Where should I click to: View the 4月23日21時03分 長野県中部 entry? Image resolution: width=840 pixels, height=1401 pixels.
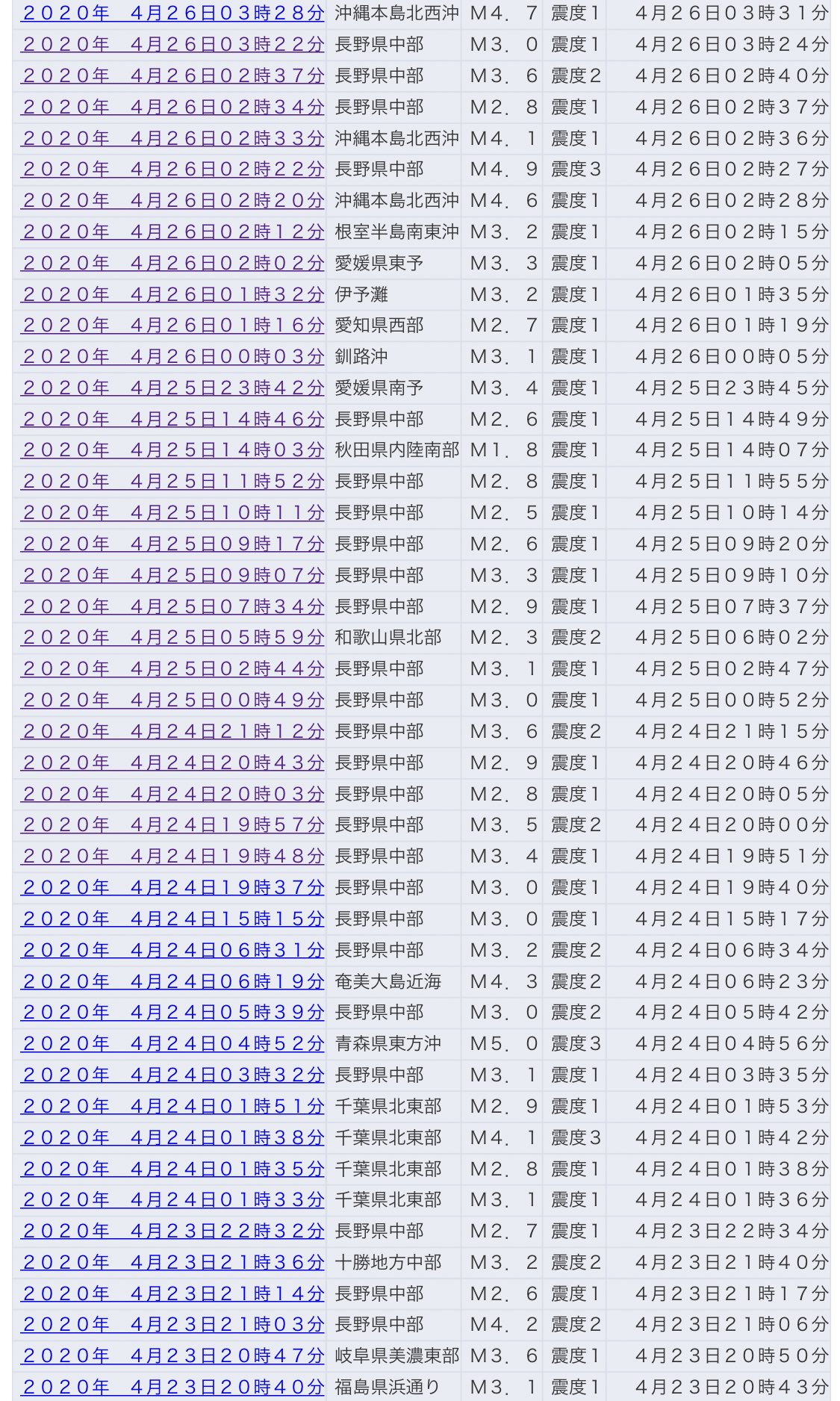tap(172, 1325)
